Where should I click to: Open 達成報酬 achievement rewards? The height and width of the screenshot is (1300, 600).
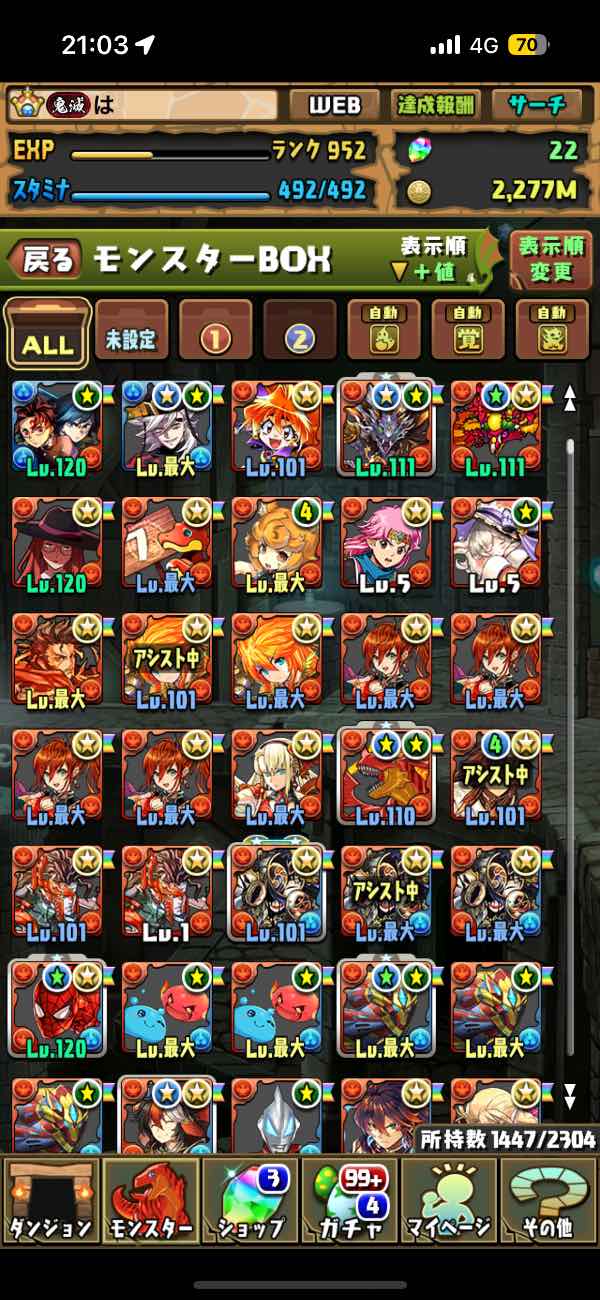click(x=437, y=105)
